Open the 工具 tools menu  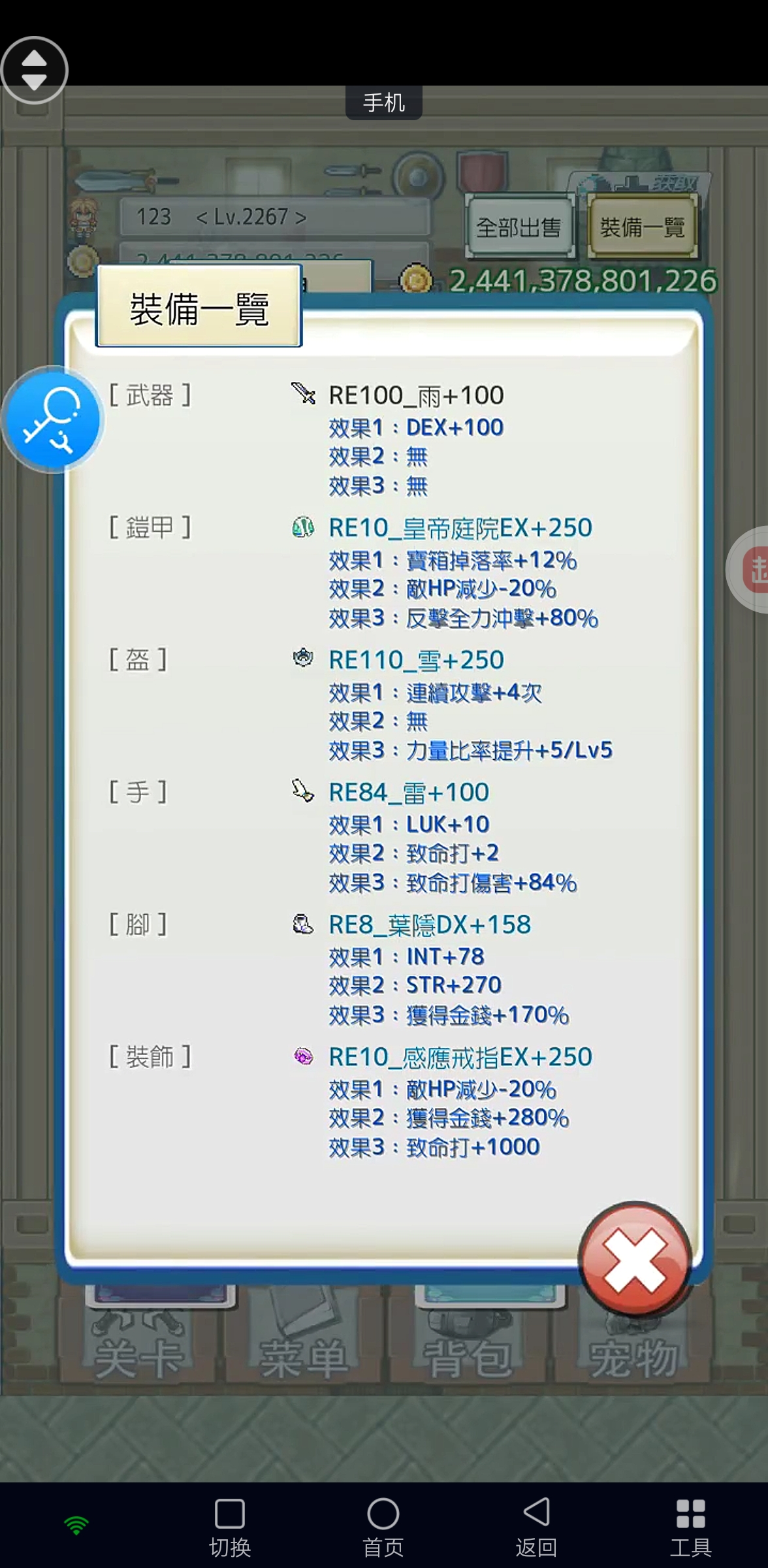click(x=690, y=1526)
